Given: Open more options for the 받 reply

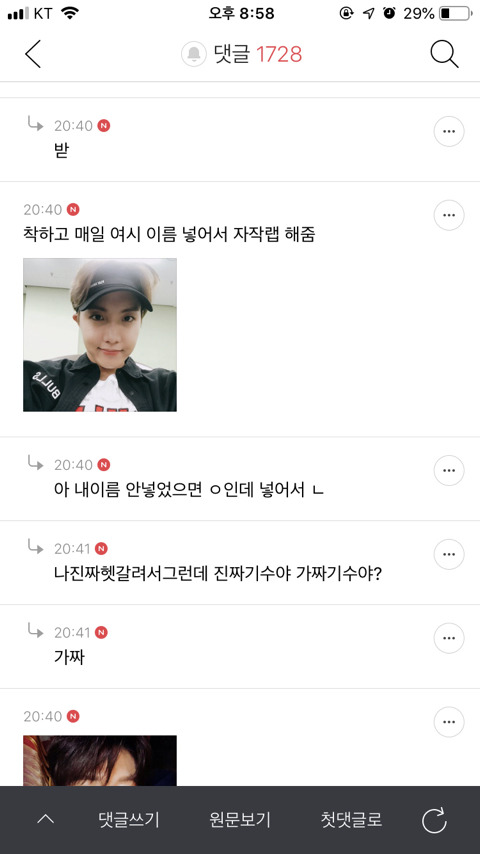Looking at the screenshot, I should tap(449, 131).
